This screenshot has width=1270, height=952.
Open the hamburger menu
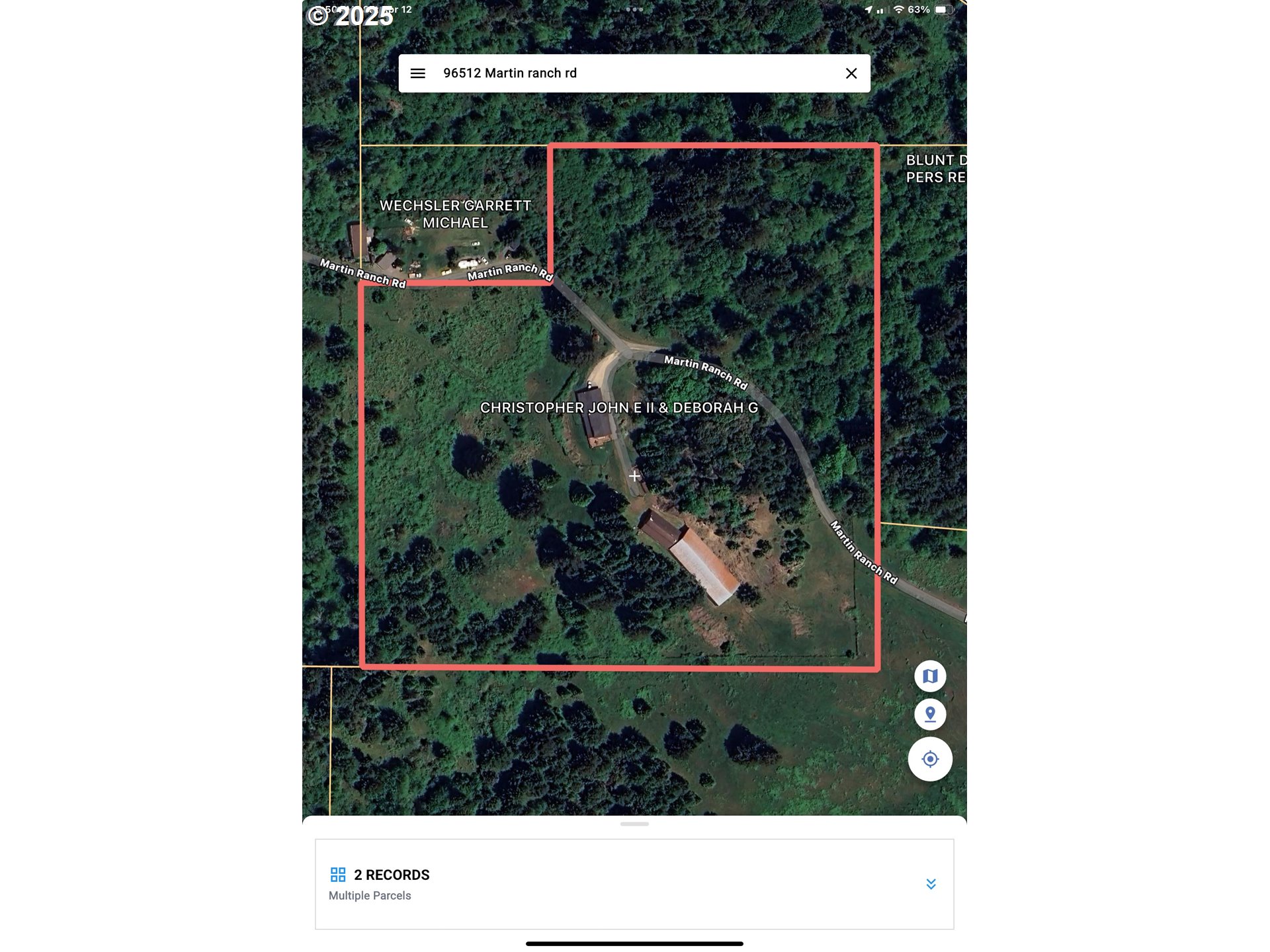coord(417,73)
